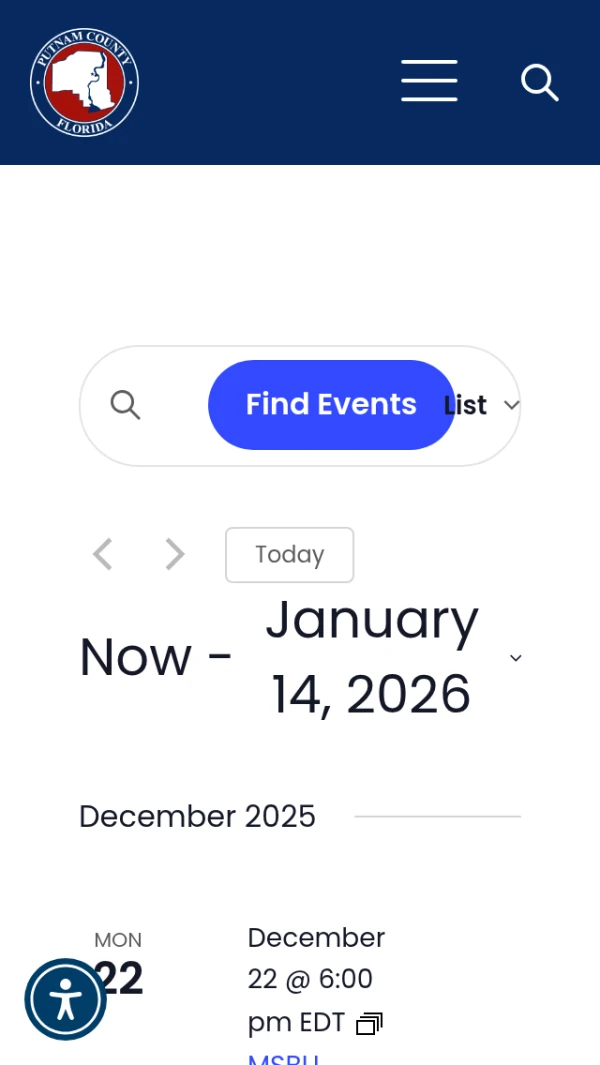This screenshot has height=1065, width=600.
Task: Expand the date range picker
Action: coord(515,657)
